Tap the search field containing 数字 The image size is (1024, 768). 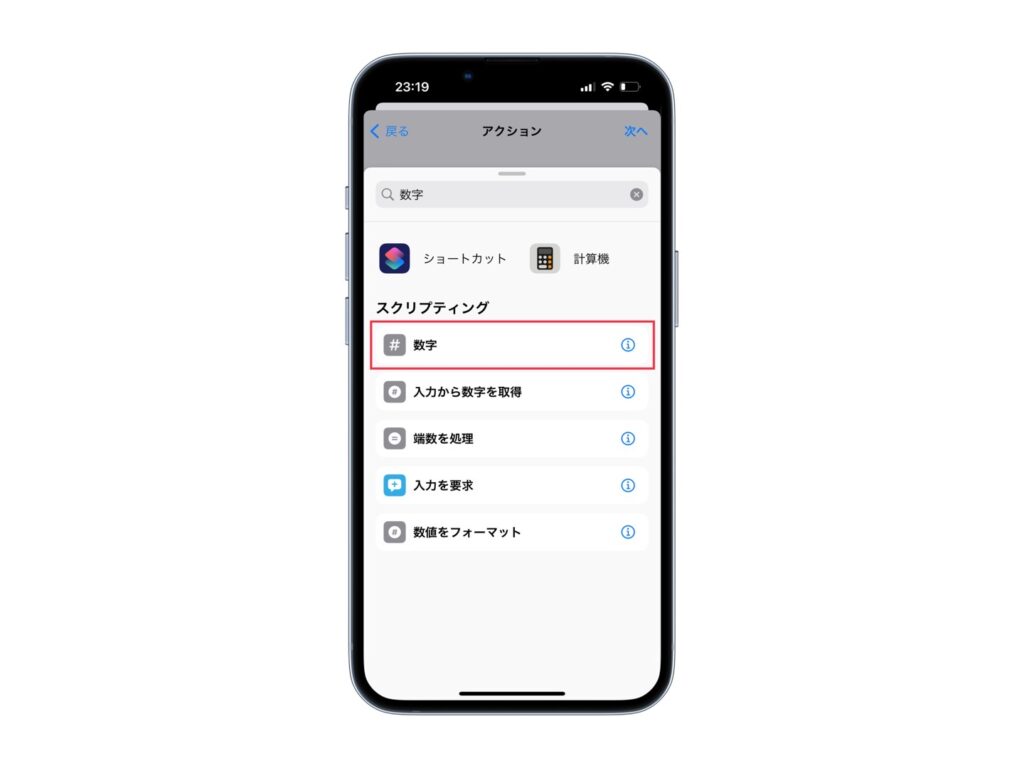[505, 194]
